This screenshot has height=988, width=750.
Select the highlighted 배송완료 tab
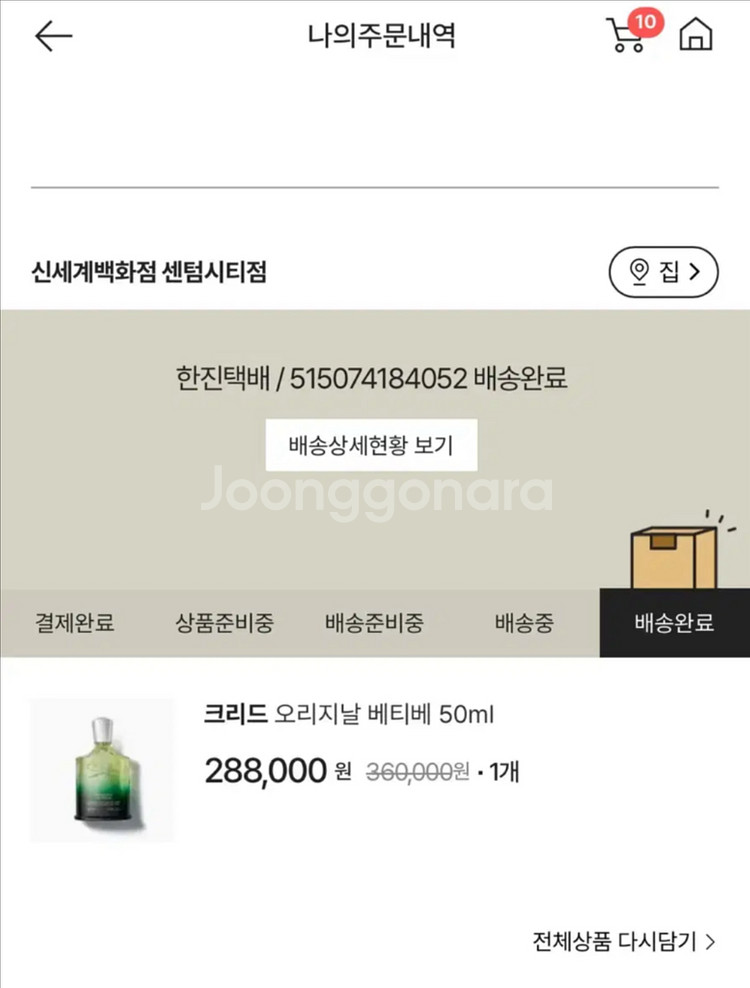tap(673, 622)
